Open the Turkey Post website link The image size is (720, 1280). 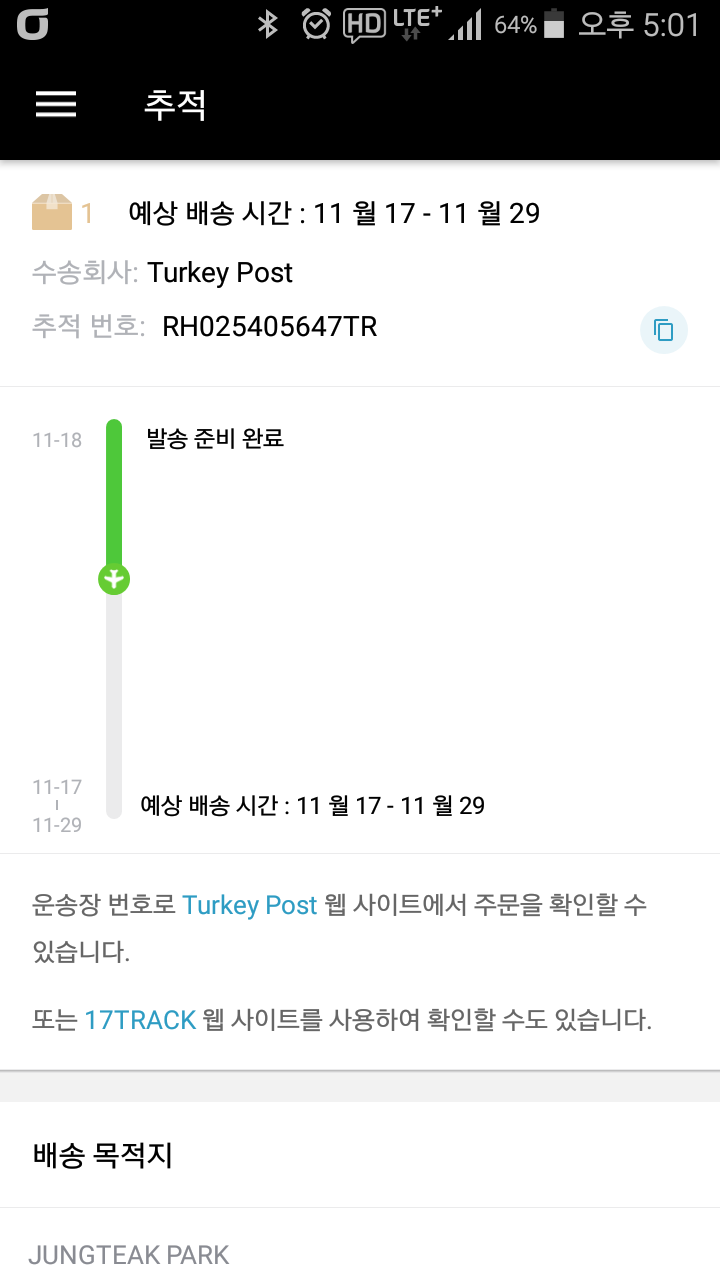(x=250, y=905)
